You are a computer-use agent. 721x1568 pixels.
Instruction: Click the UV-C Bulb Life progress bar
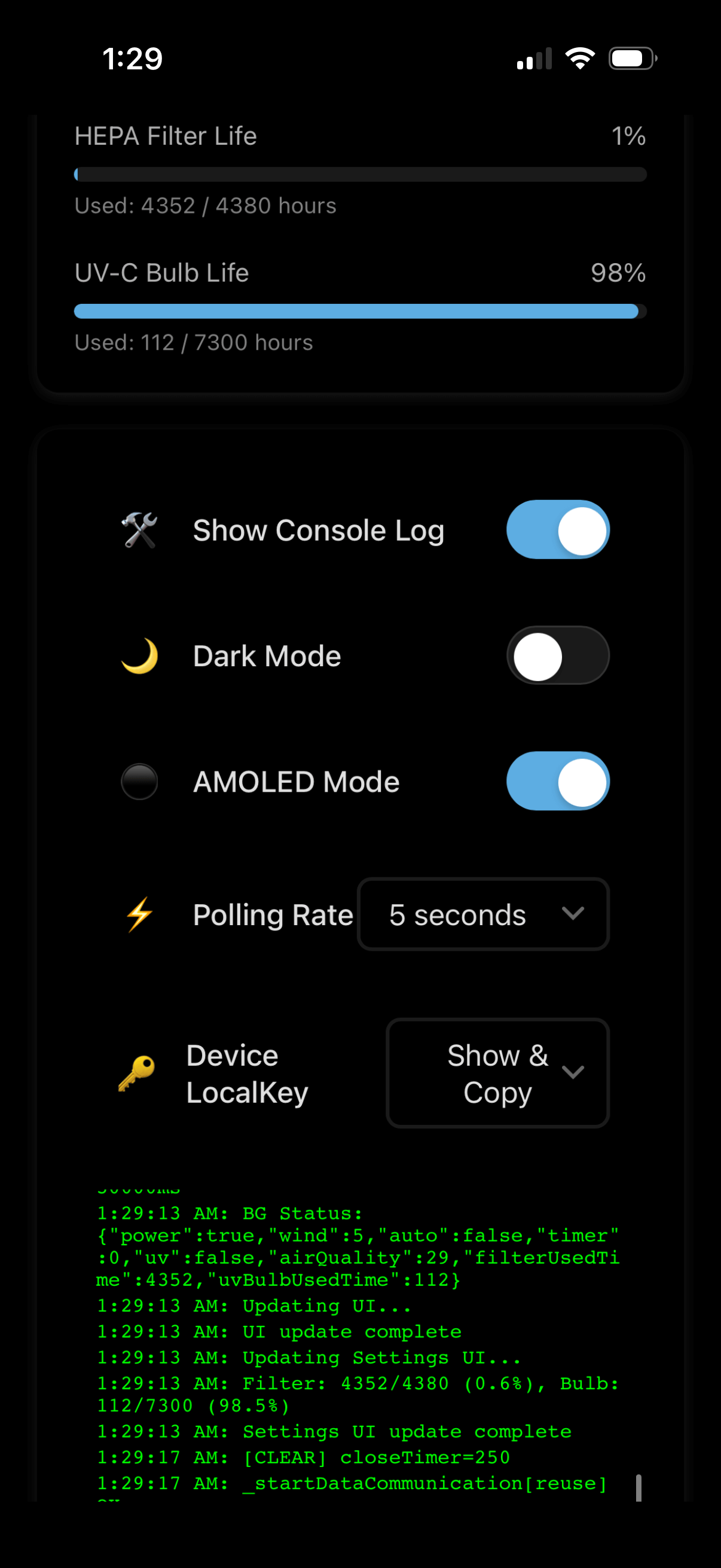[x=360, y=310]
